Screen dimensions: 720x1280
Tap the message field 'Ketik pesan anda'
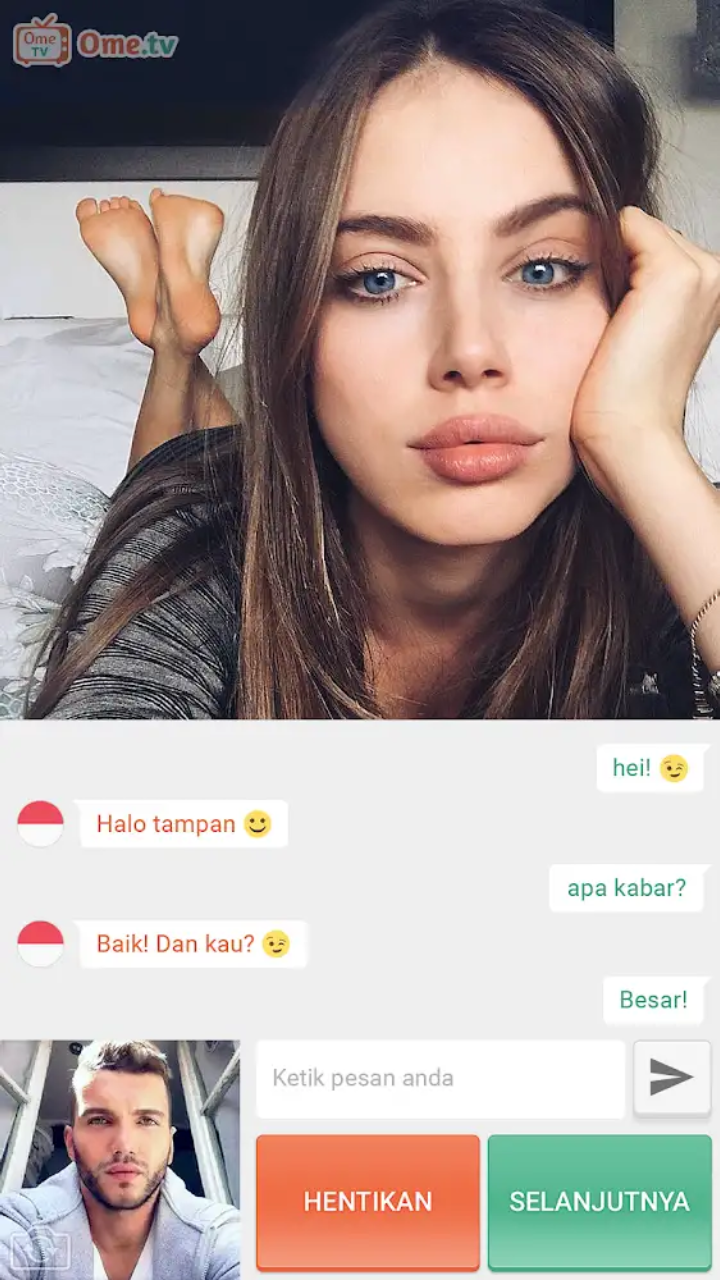[x=440, y=1078]
